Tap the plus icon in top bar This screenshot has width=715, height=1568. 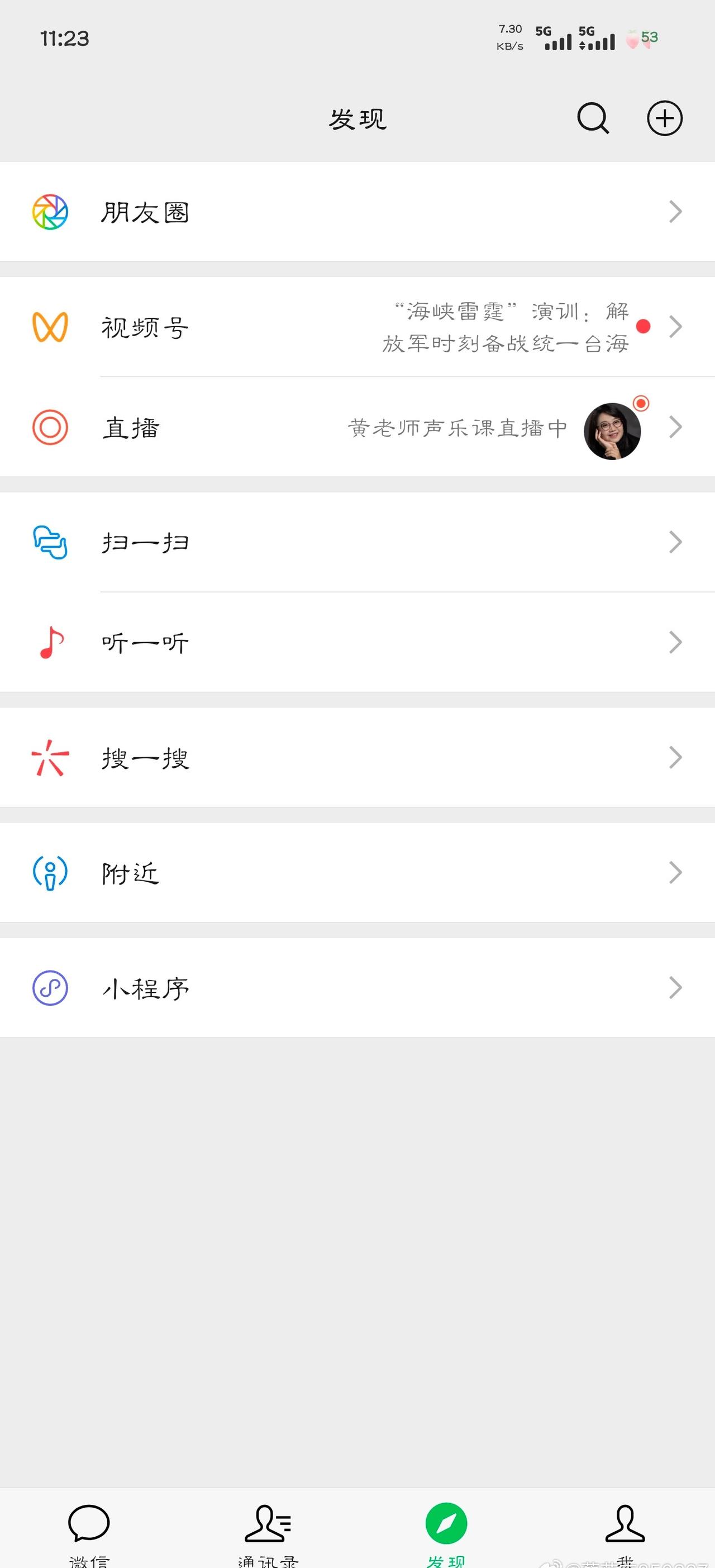665,119
